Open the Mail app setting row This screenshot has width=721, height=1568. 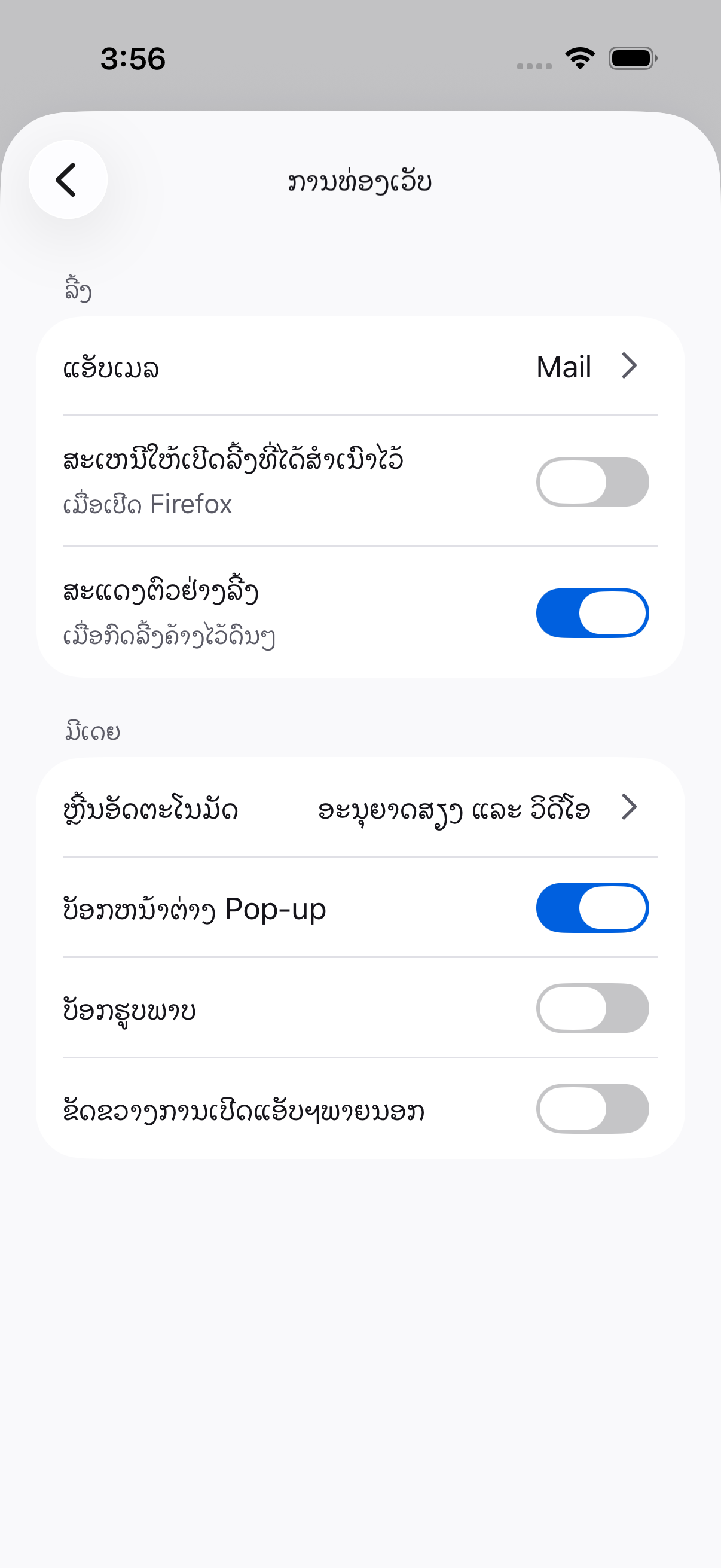point(360,367)
